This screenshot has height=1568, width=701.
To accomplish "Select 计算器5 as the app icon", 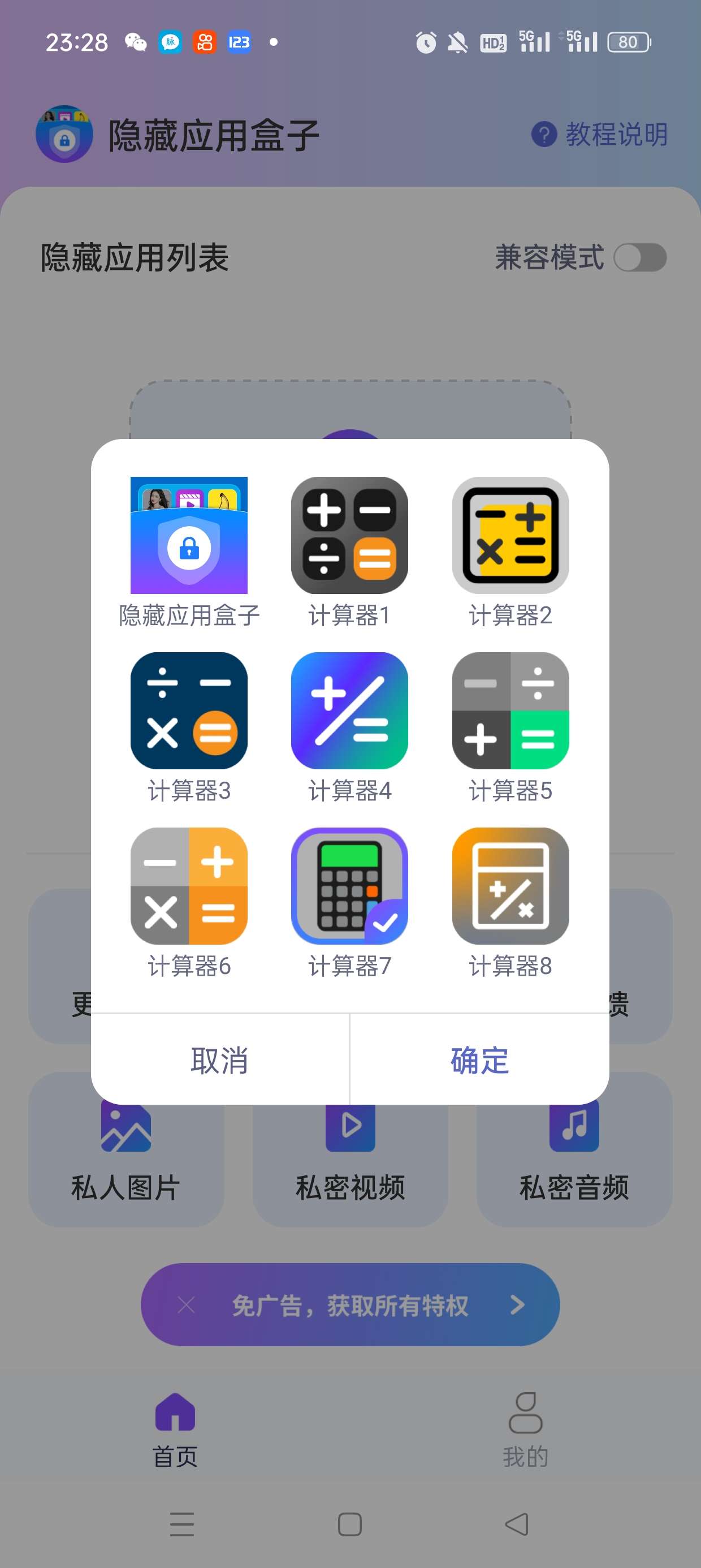I will pos(510,710).
